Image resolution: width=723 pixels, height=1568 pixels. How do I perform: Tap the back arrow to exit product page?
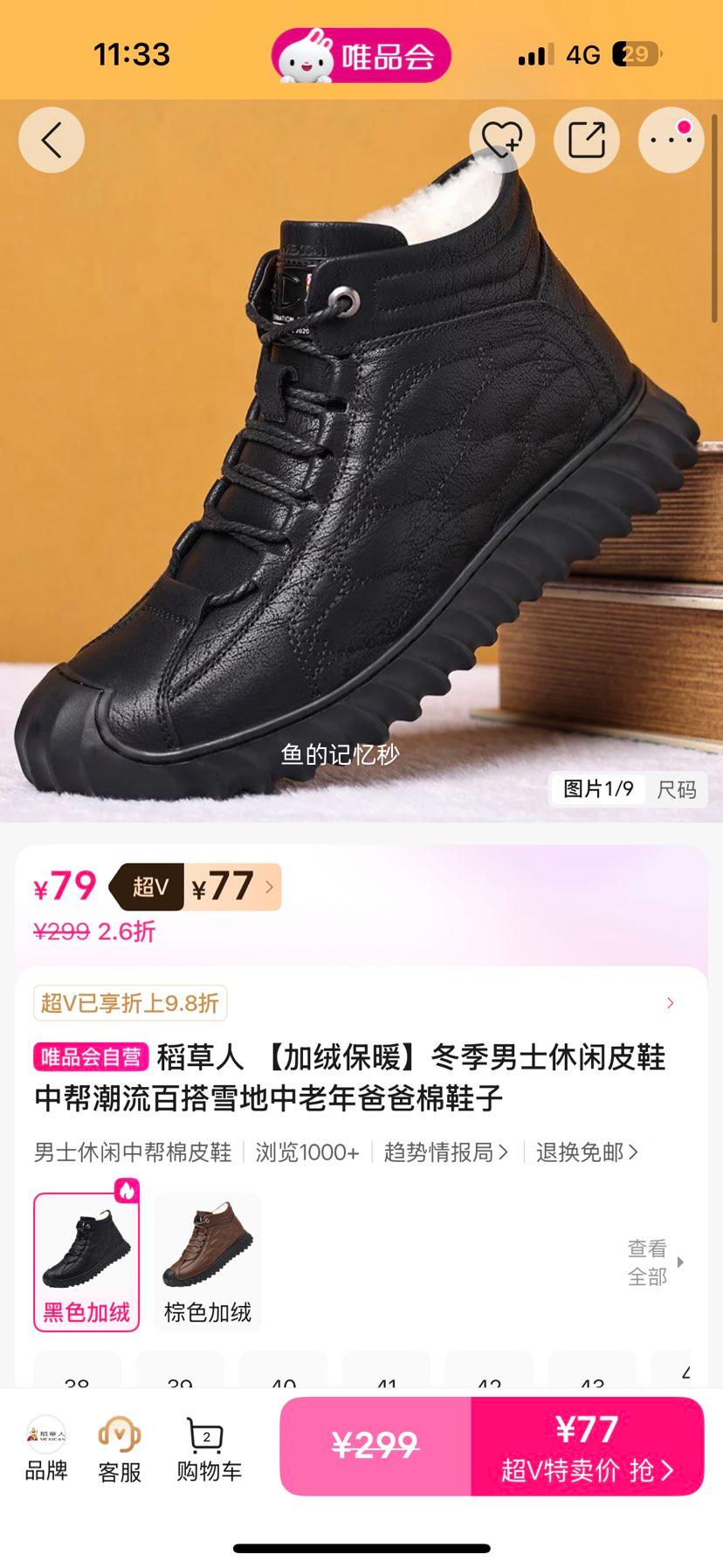pyautogui.click(x=51, y=139)
